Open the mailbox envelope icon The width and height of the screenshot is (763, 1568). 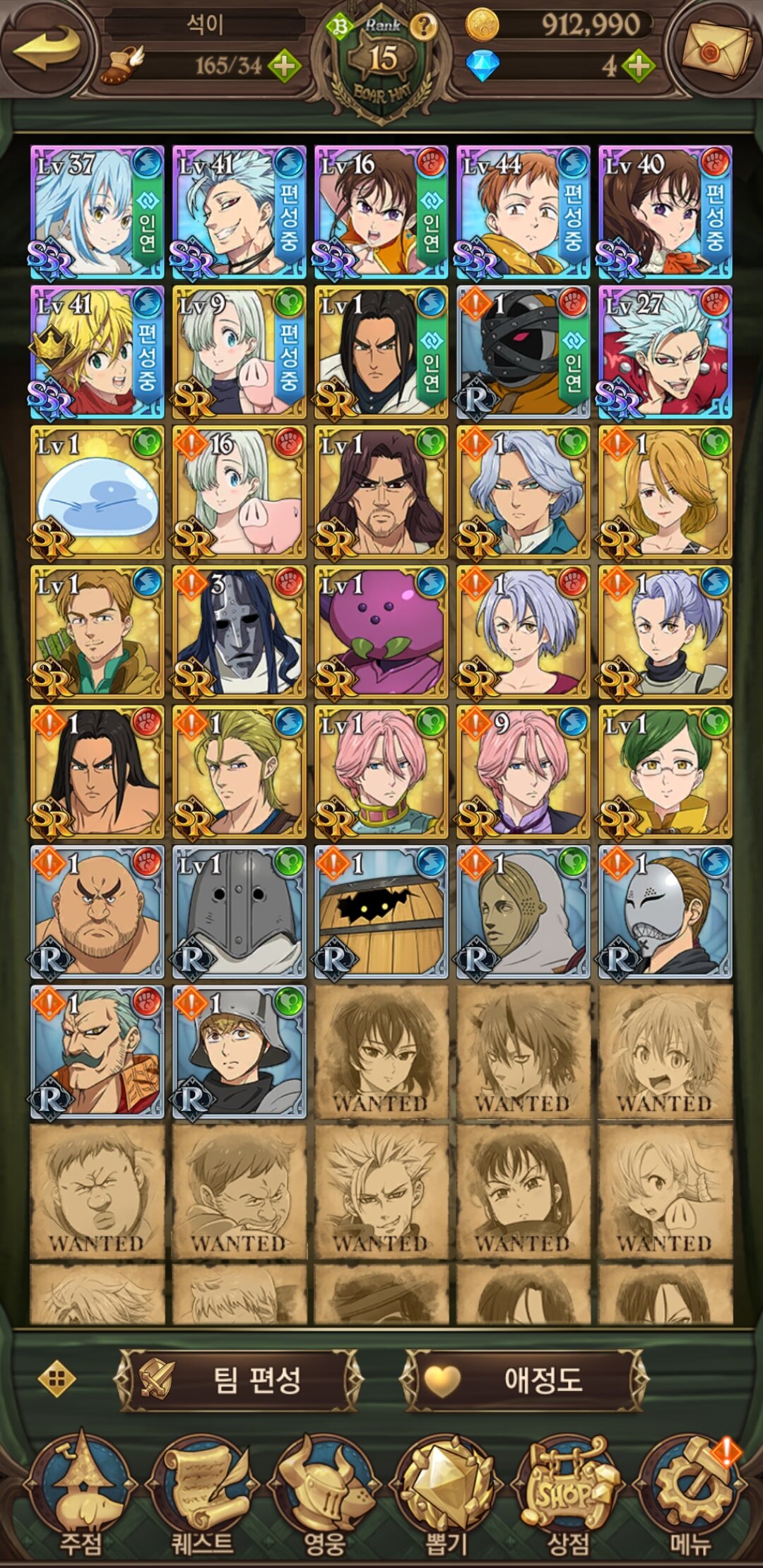[x=716, y=48]
